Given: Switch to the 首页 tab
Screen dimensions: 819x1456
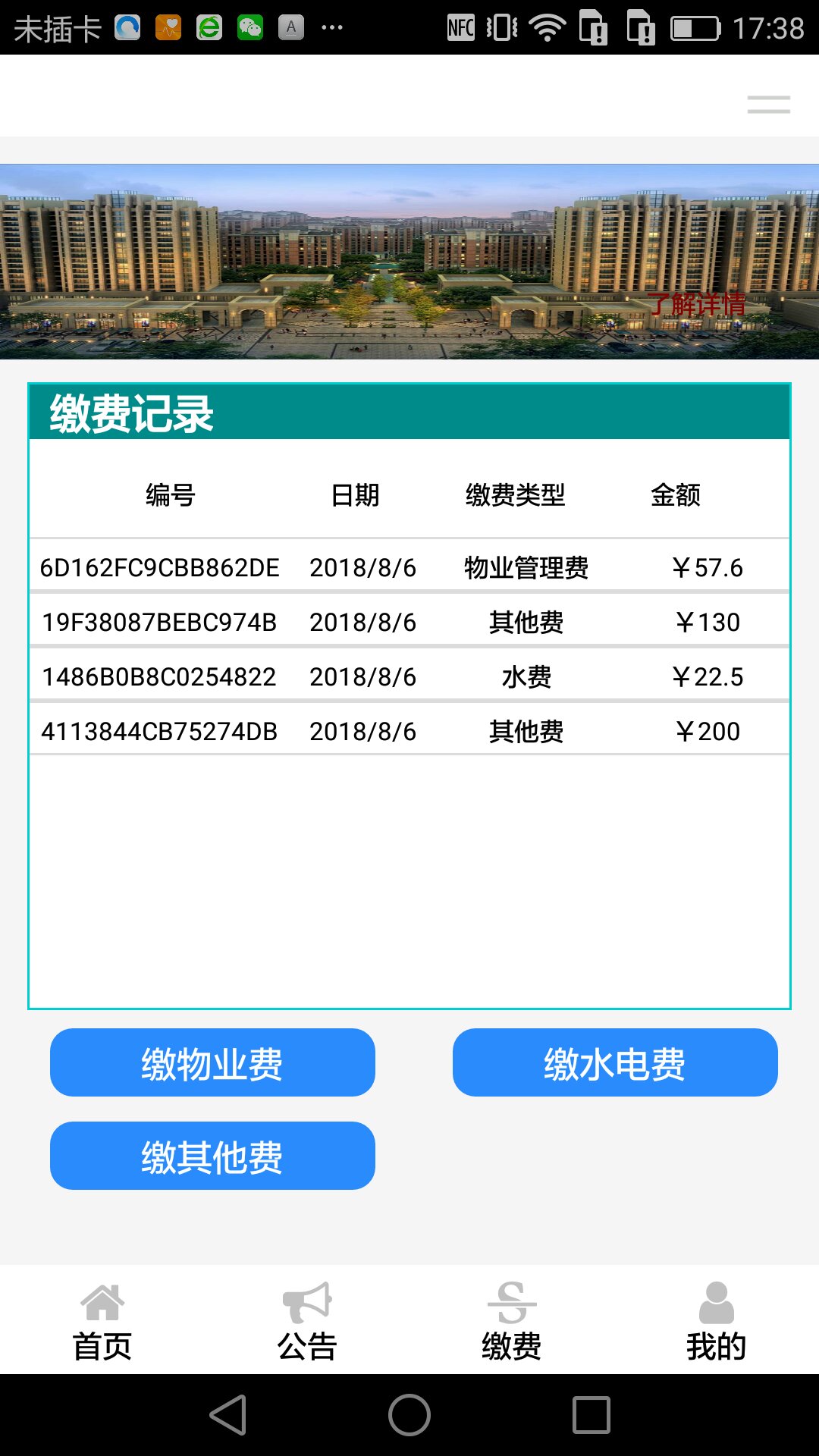Looking at the screenshot, I should (102, 1320).
